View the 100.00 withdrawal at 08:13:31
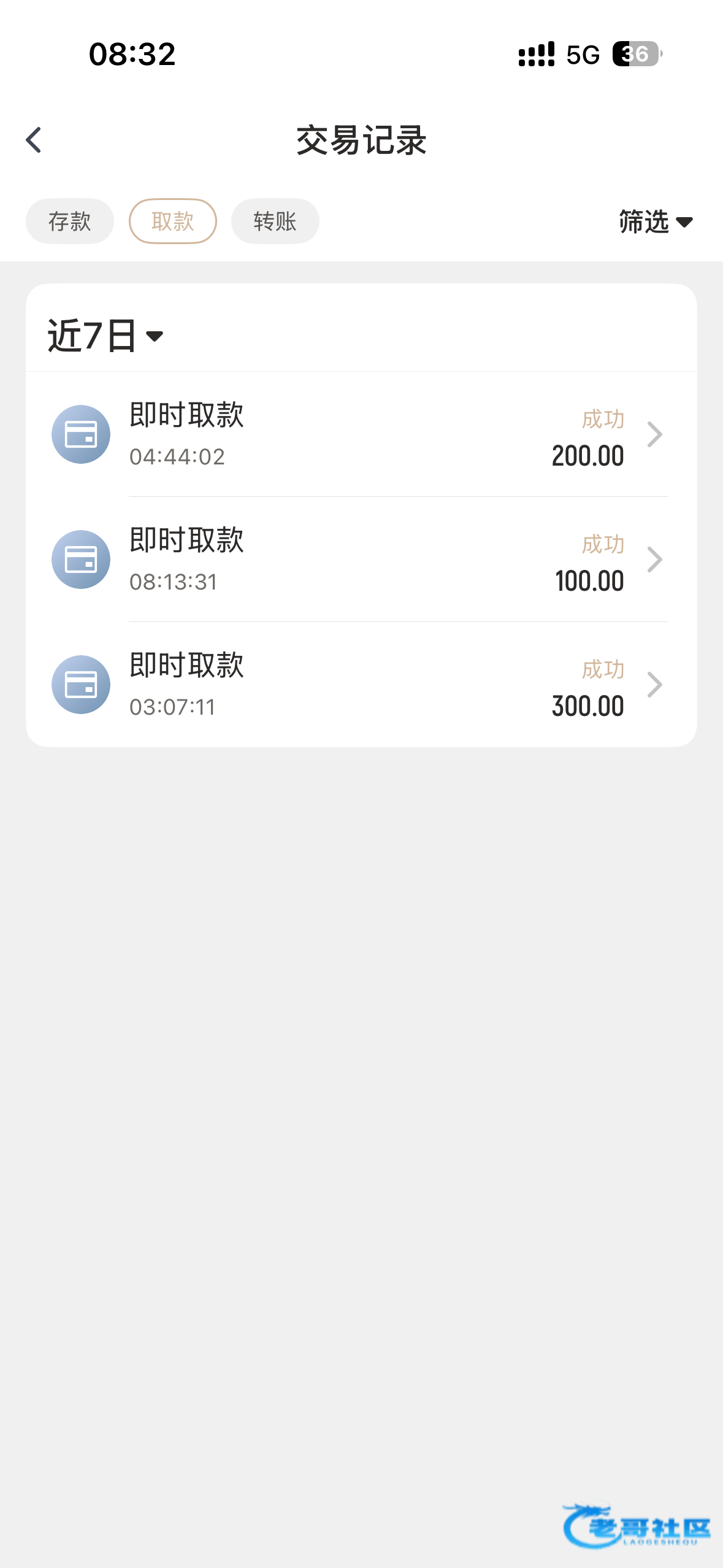723x1568 pixels. (361, 560)
